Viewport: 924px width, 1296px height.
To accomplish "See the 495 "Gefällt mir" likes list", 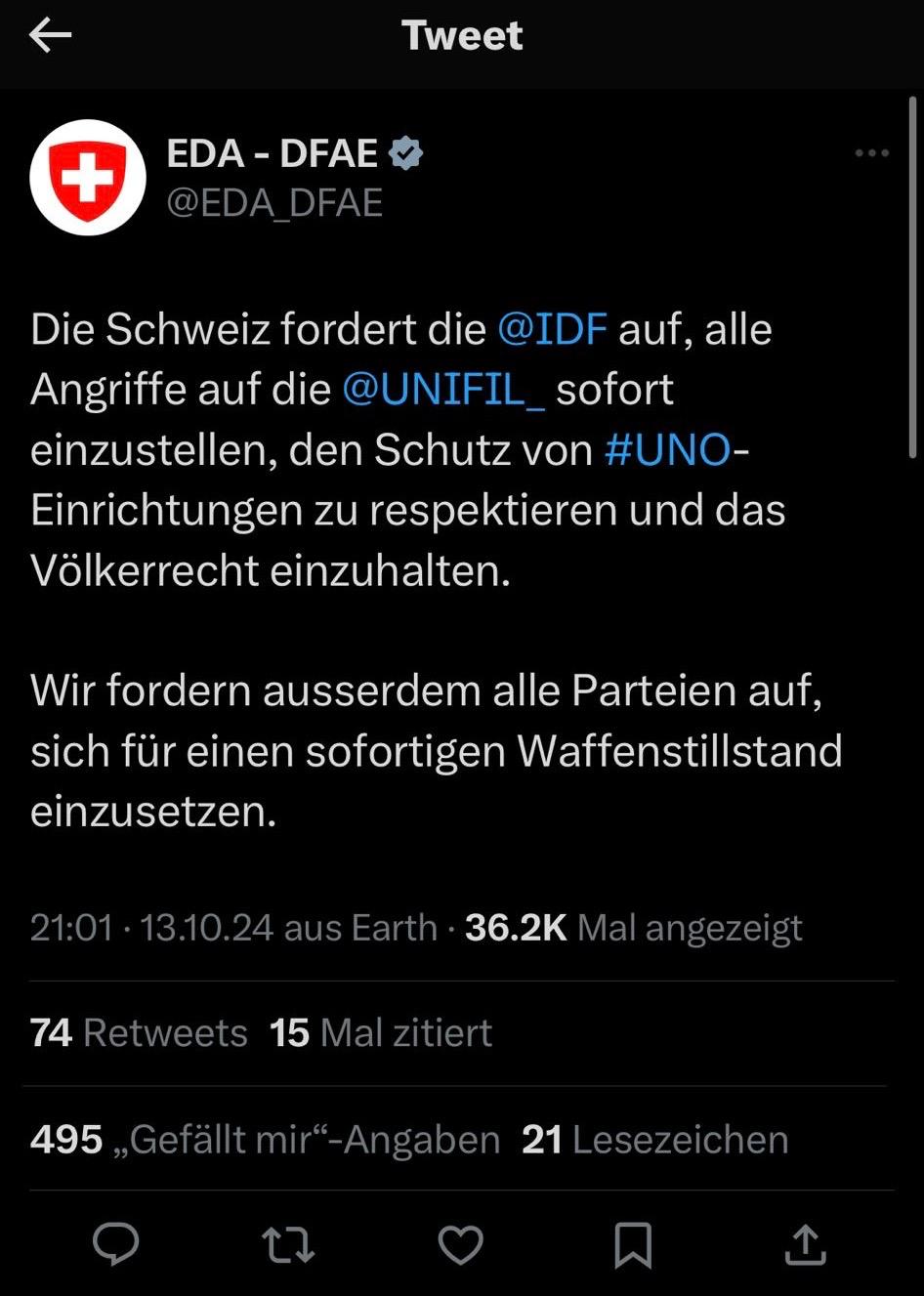I will coord(265,1139).
